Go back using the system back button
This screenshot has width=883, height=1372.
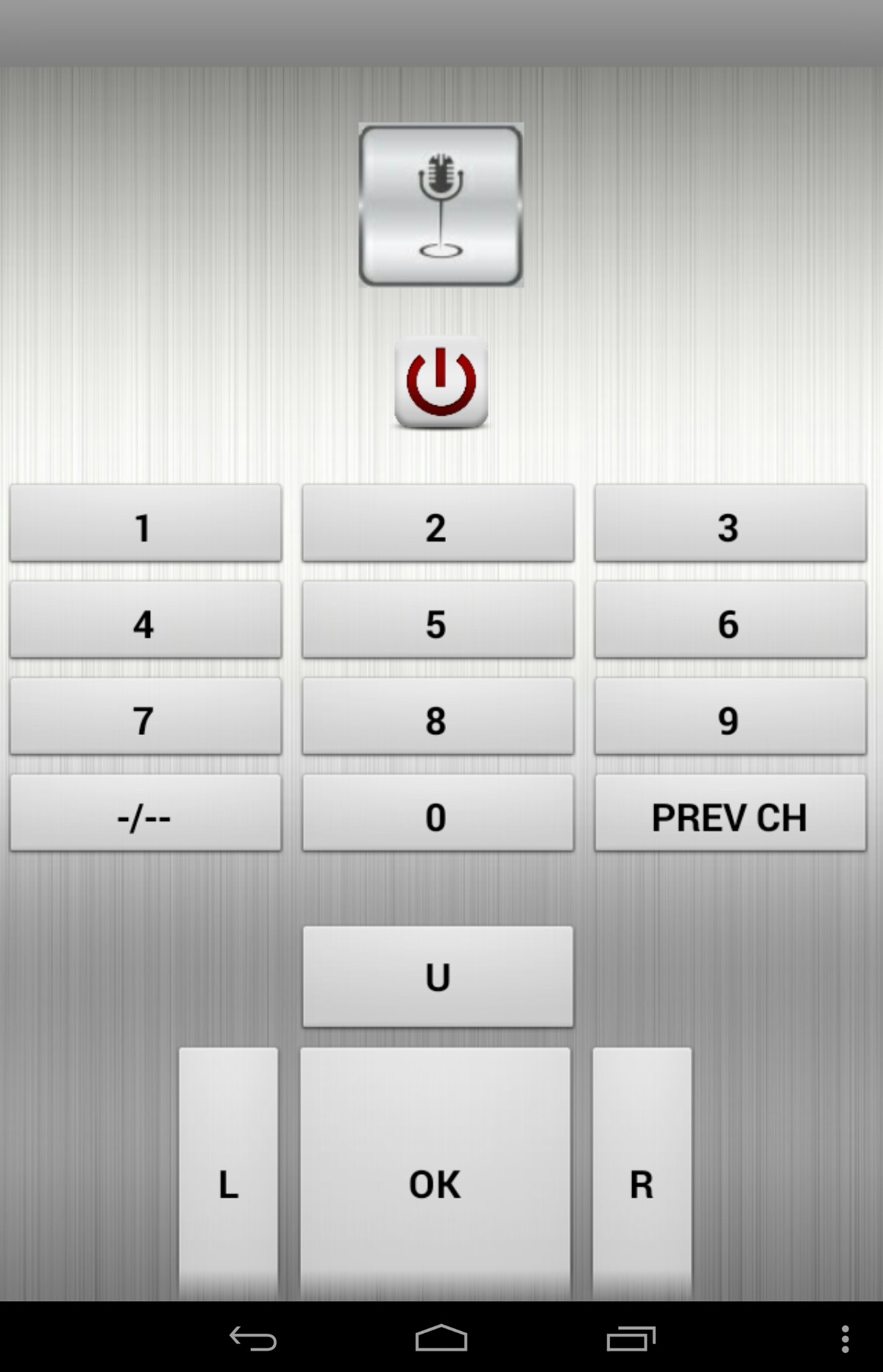(x=252, y=1339)
